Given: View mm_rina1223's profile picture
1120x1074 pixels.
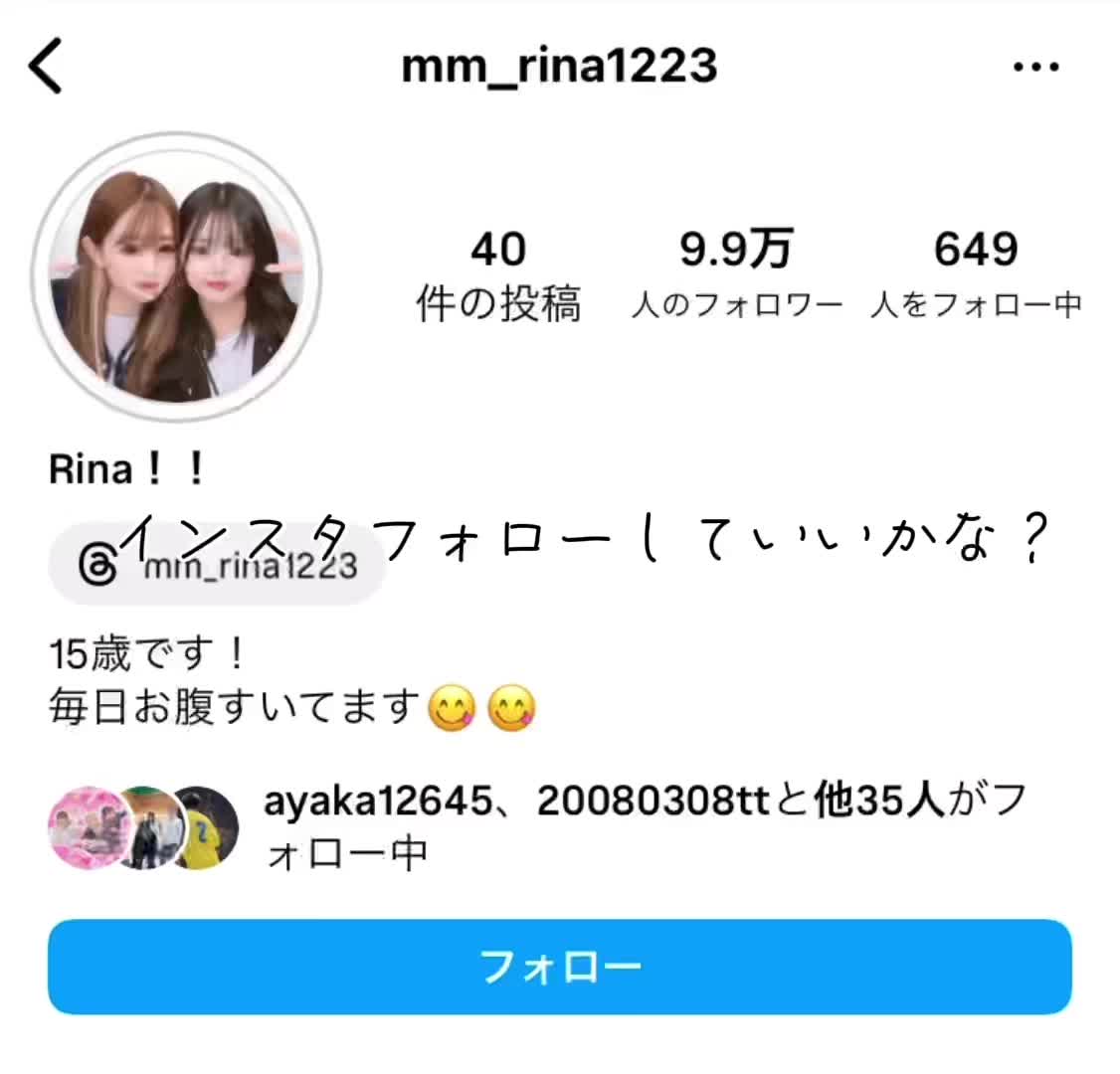Looking at the screenshot, I should [x=177, y=274].
